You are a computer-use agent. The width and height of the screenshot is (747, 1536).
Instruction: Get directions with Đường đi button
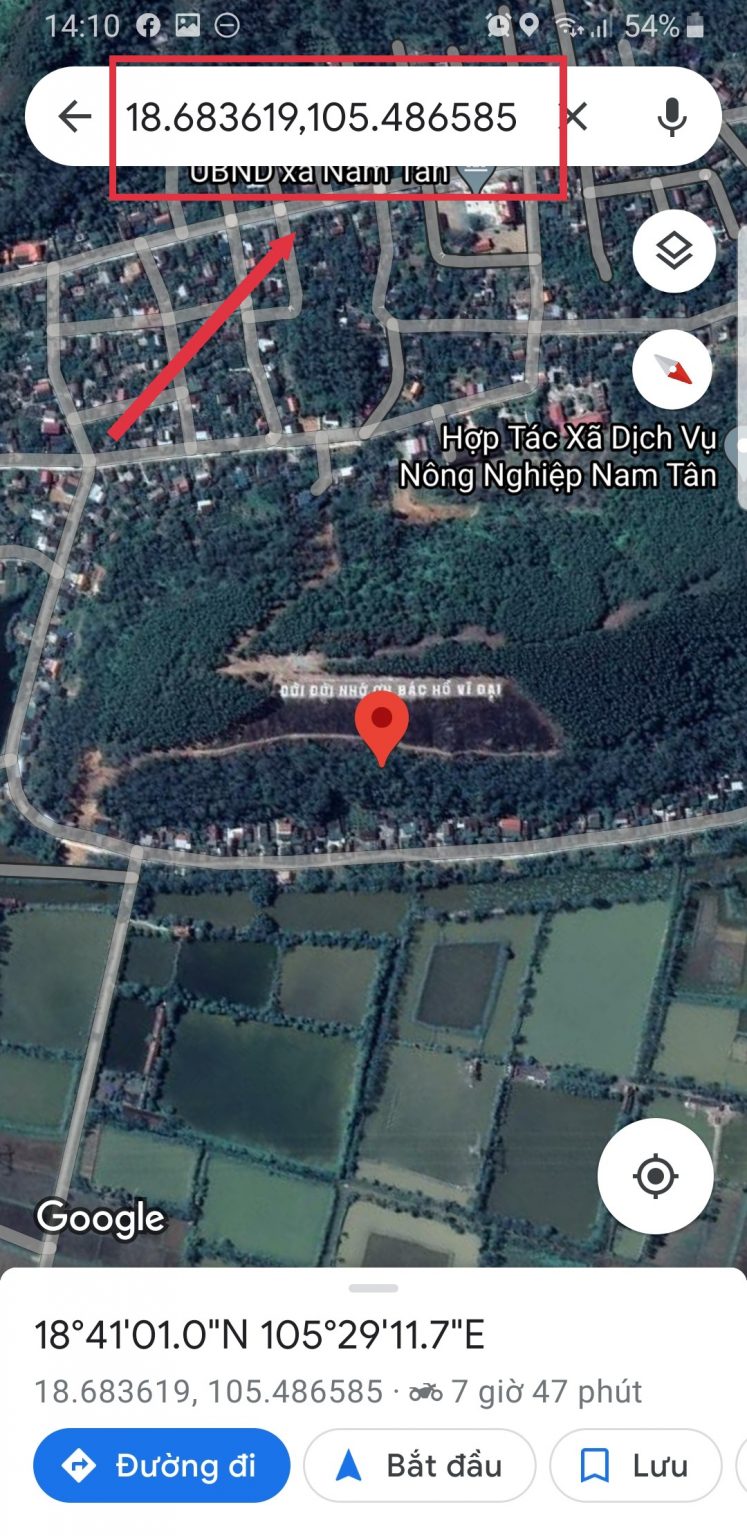(x=162, y=1466)
